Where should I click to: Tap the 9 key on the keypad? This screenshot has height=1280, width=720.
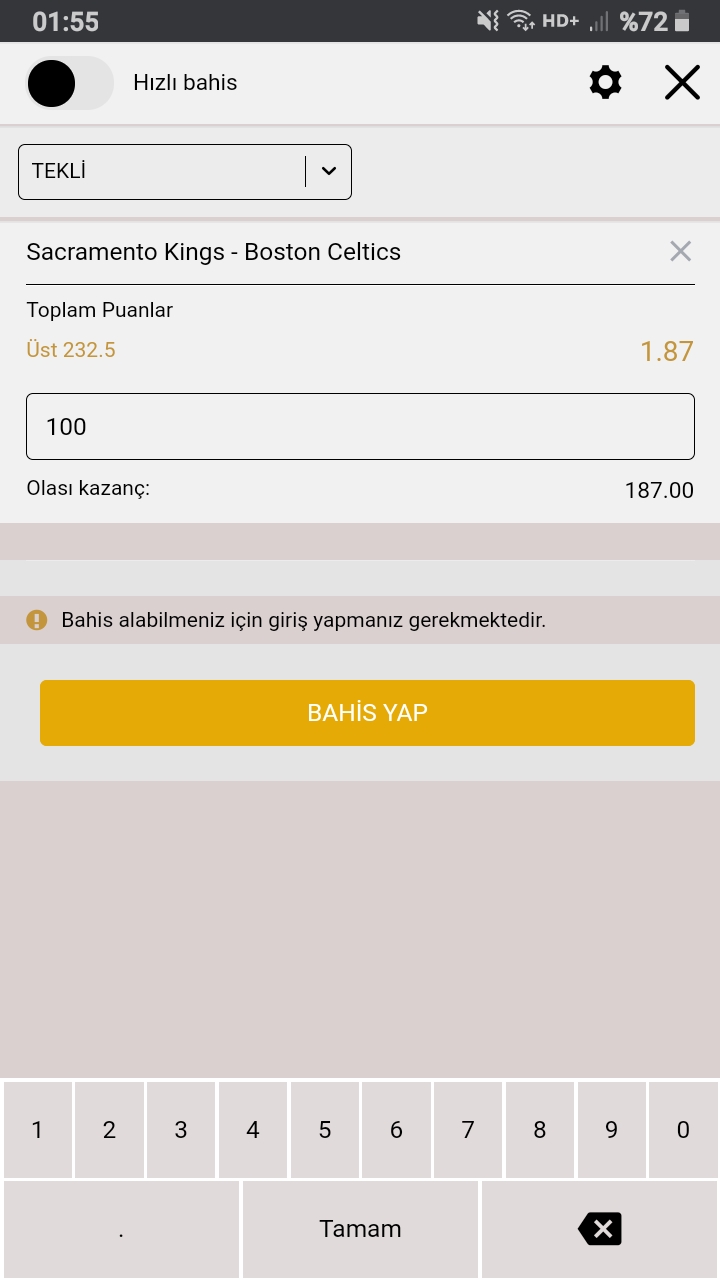(x=611, y=1130)
